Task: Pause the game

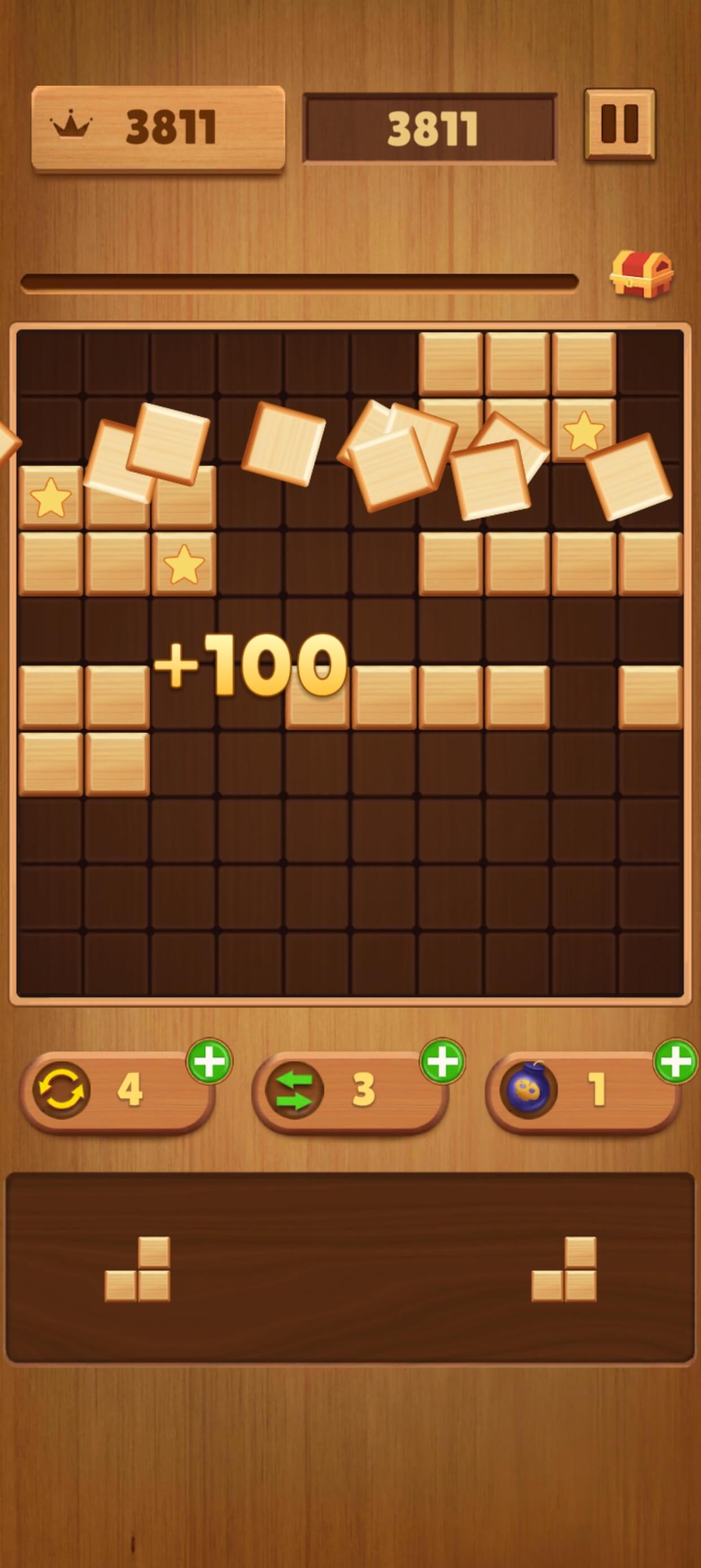Action: click(x=620, y=125)
